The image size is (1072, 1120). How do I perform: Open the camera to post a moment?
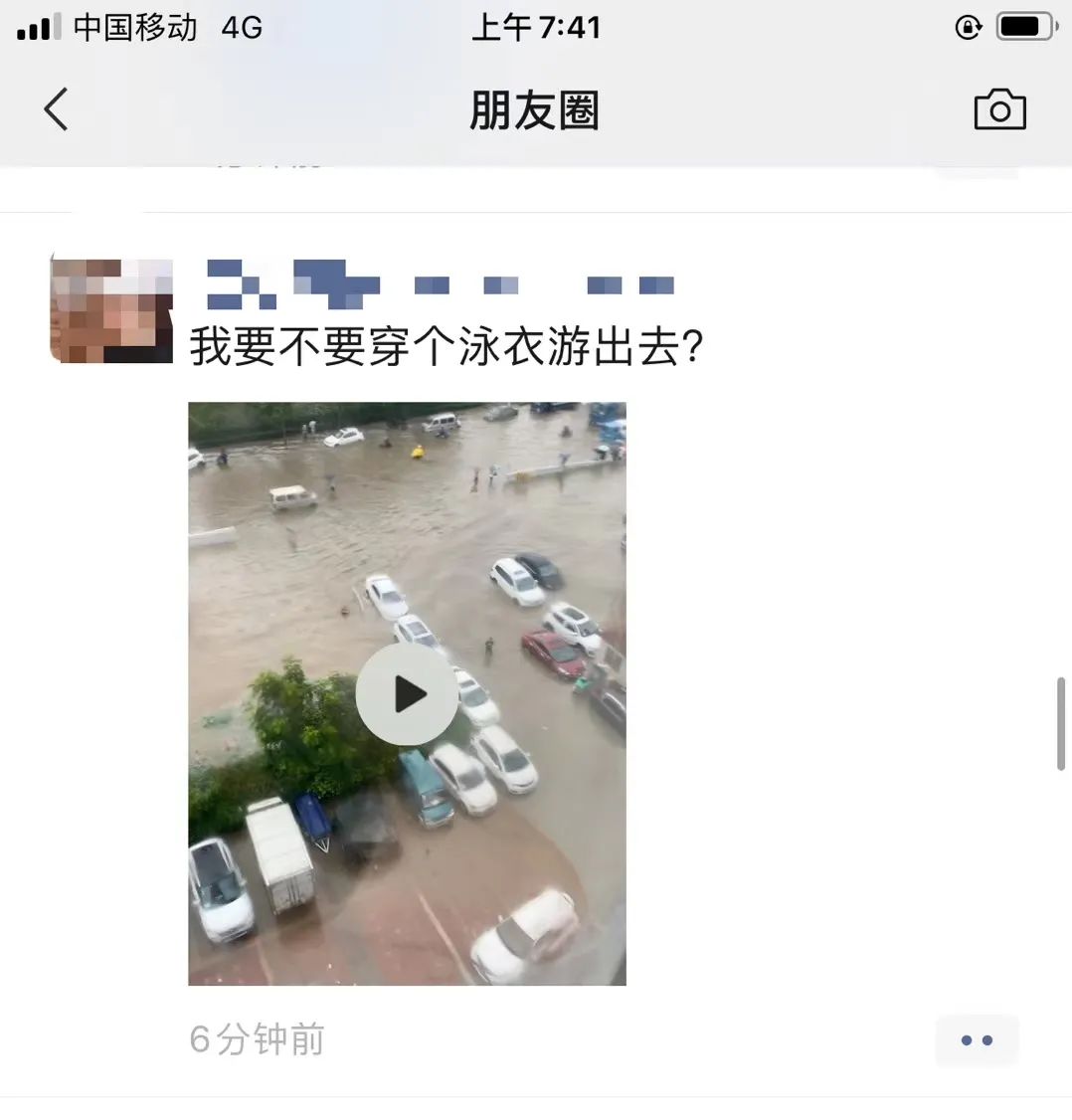(999, 110)
